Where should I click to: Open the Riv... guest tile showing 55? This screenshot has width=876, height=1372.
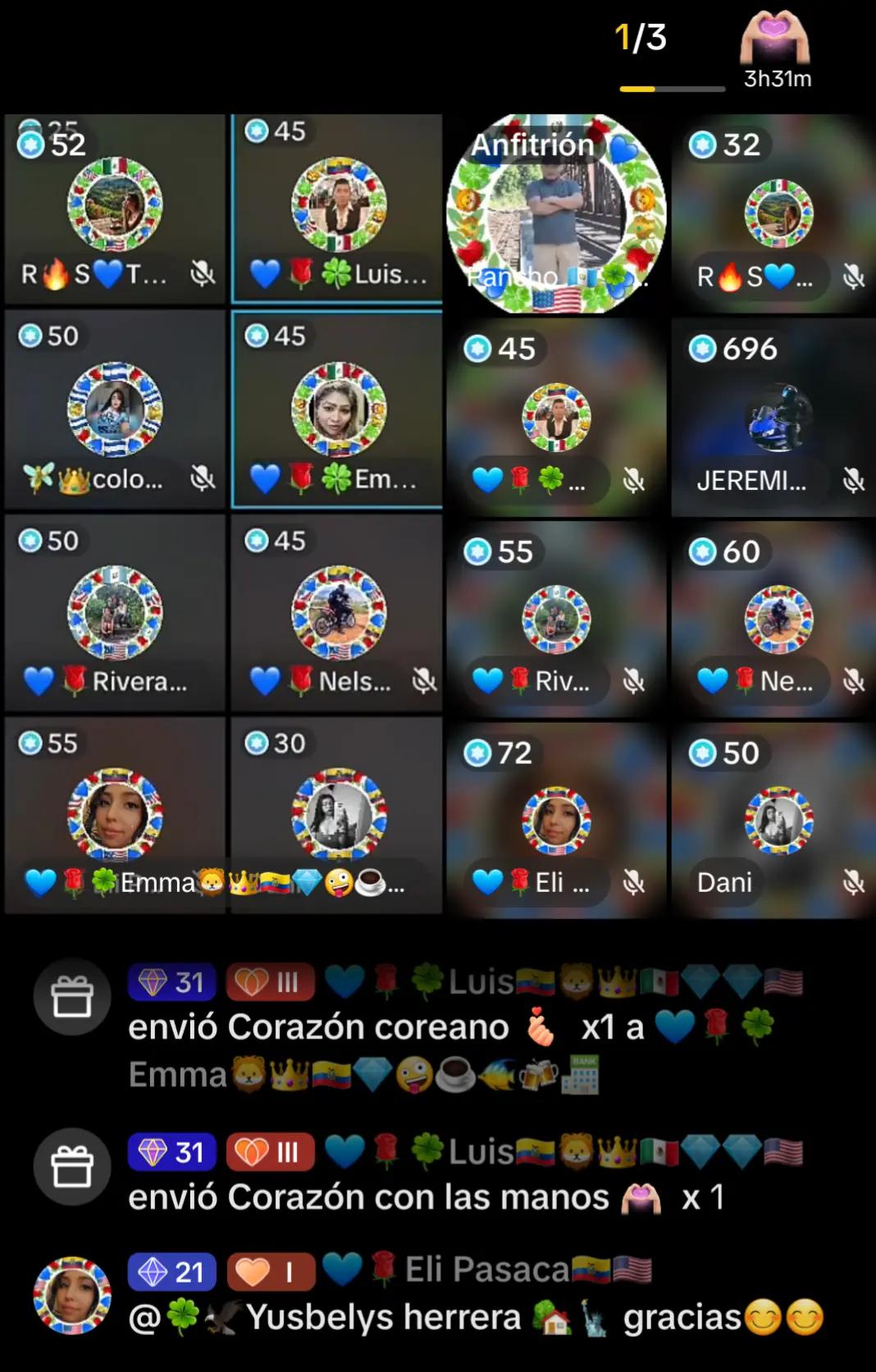pos(556,620)
